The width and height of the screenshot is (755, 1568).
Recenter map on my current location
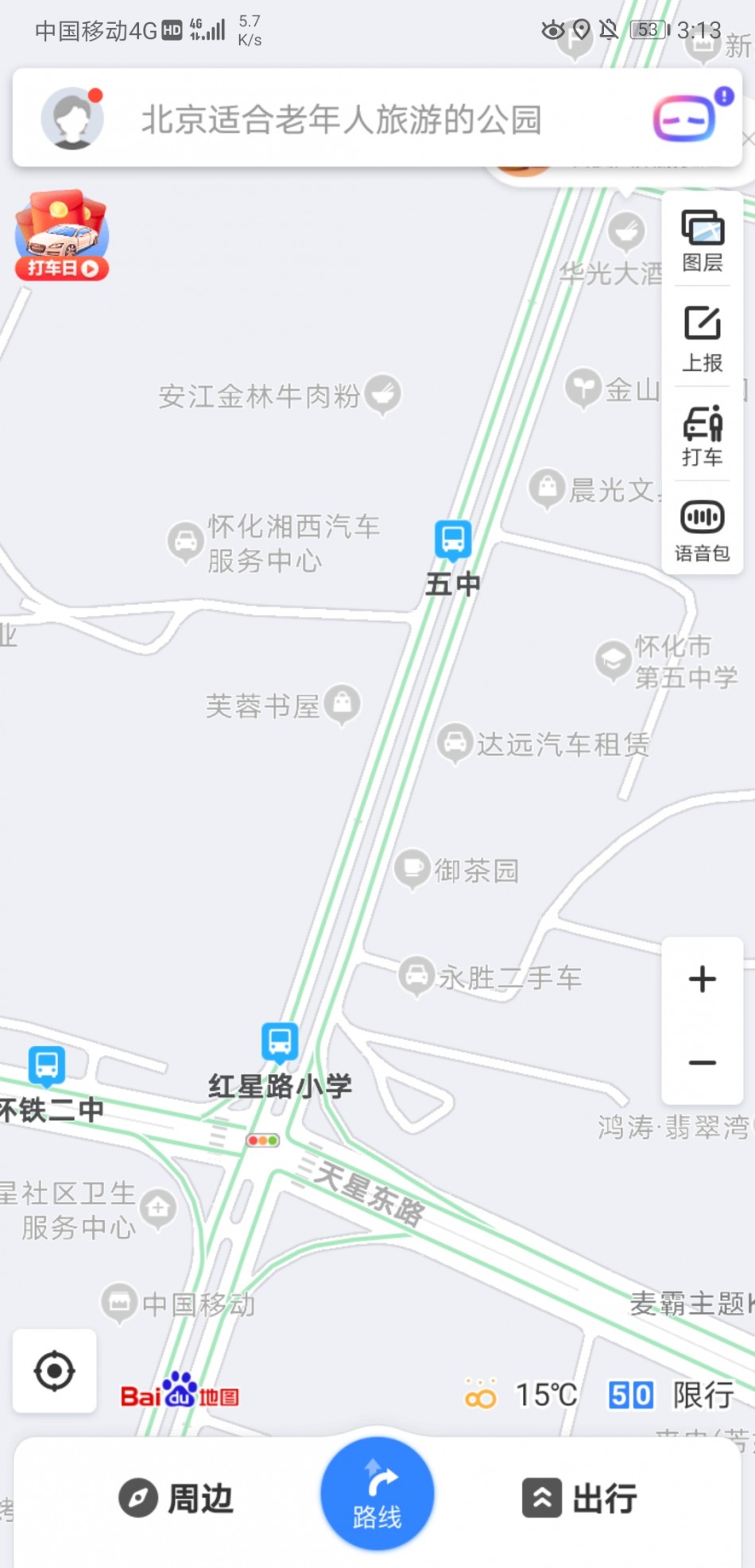point(54,1371)
